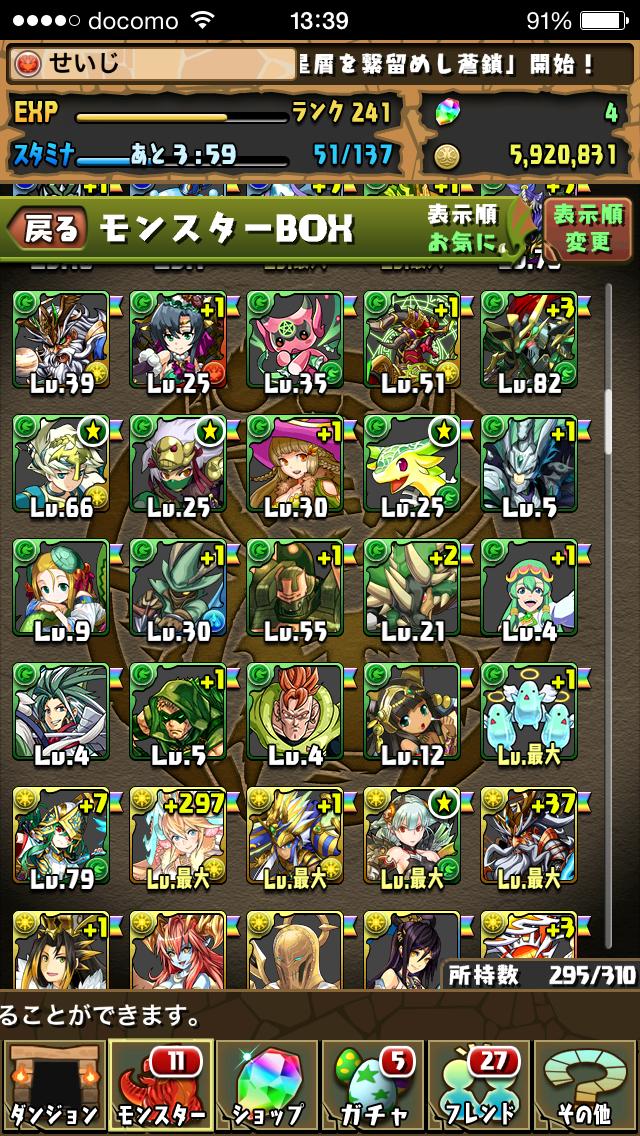Select the Lv.66 green monster
This screenshot has width=640, height=1136.
tap(62, 464)
